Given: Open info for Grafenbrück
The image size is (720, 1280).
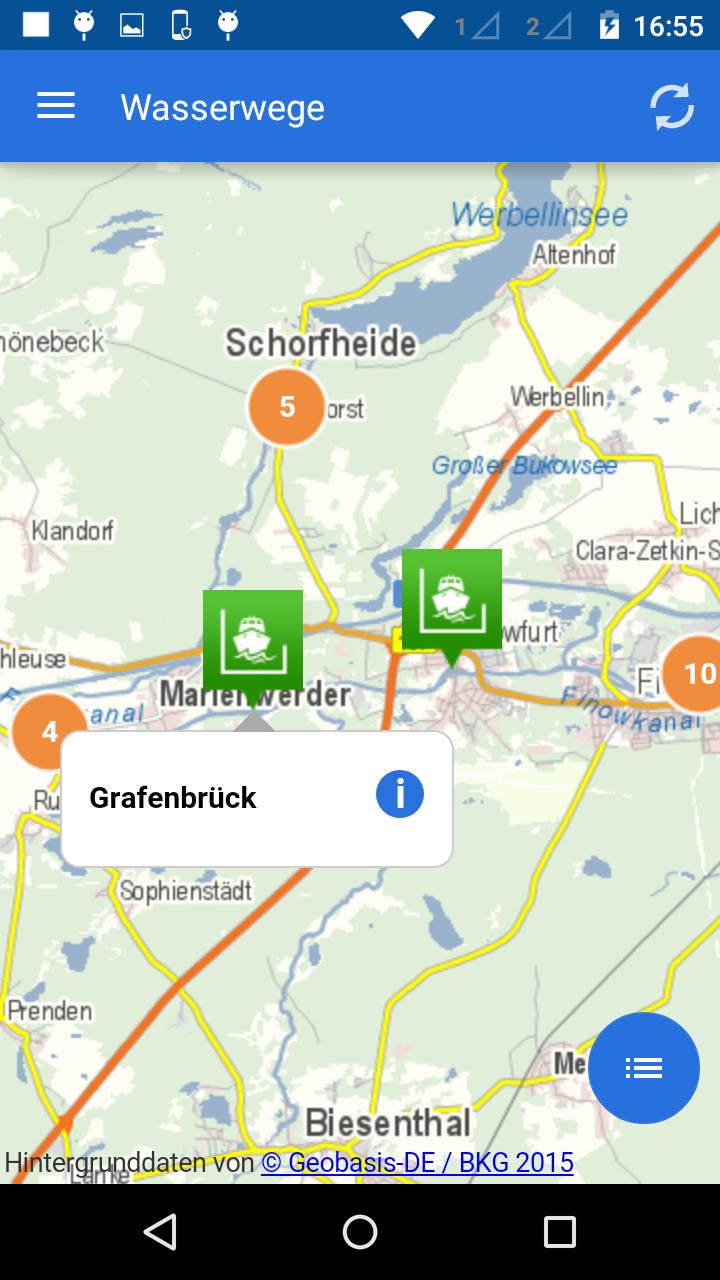Looking at the screenshot, I should 400,795.
